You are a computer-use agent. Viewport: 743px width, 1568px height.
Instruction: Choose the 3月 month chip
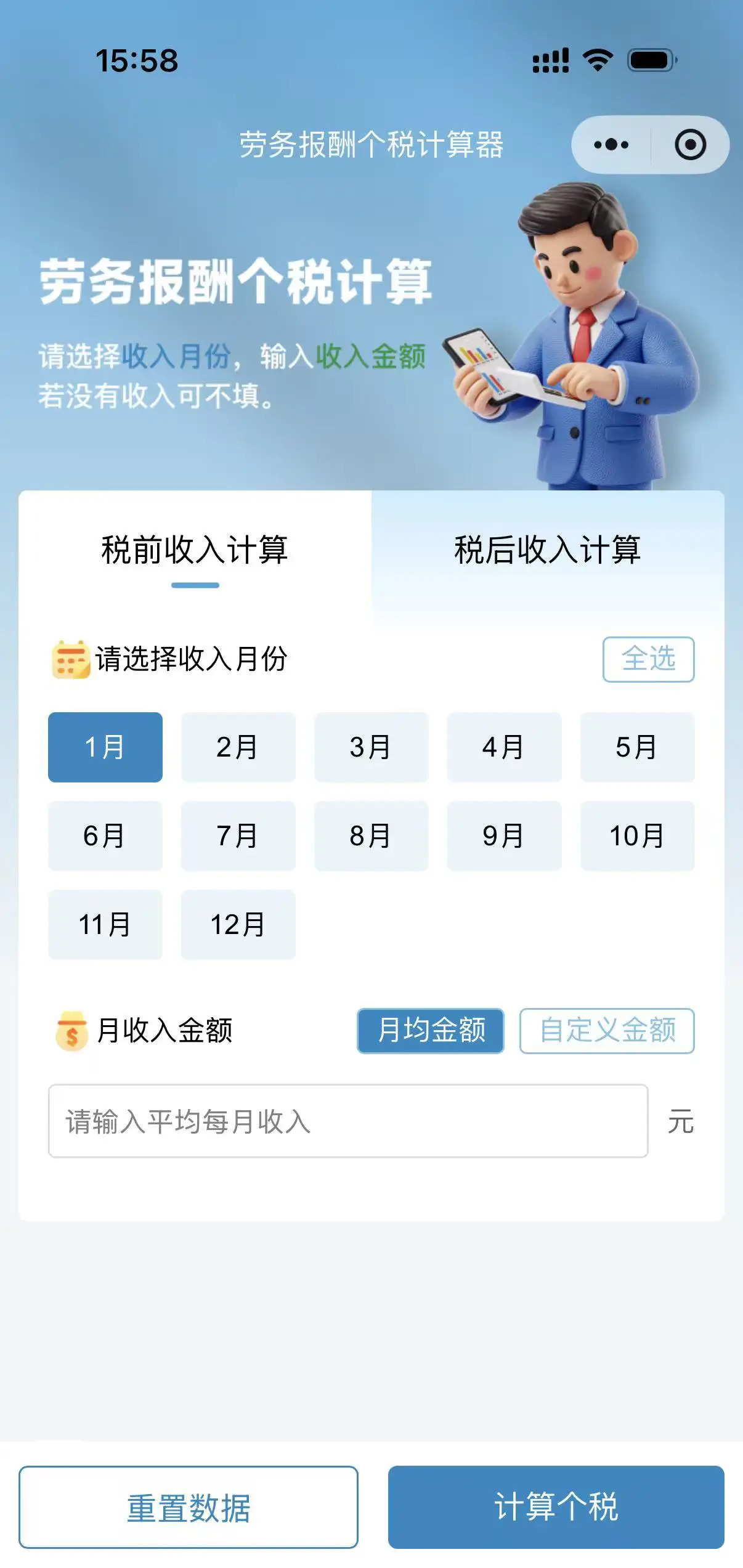(371, 747)
